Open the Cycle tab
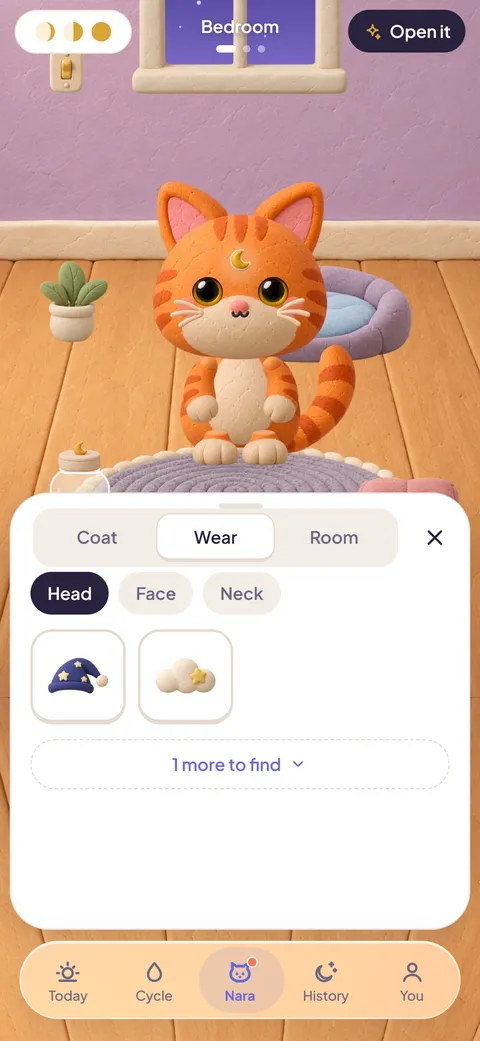The height and width of the screenshot is (1041, 480). point(154,982)
